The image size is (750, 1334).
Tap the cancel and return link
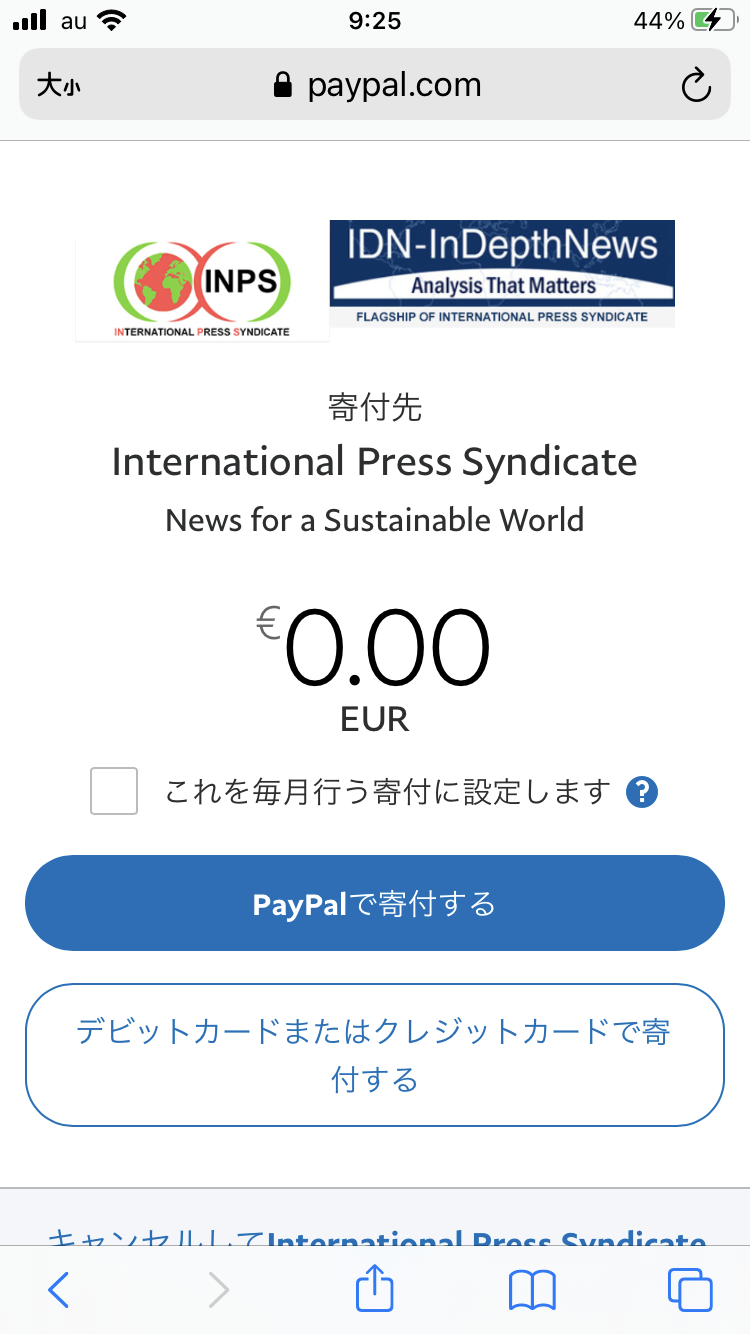tap(376, 1237)
